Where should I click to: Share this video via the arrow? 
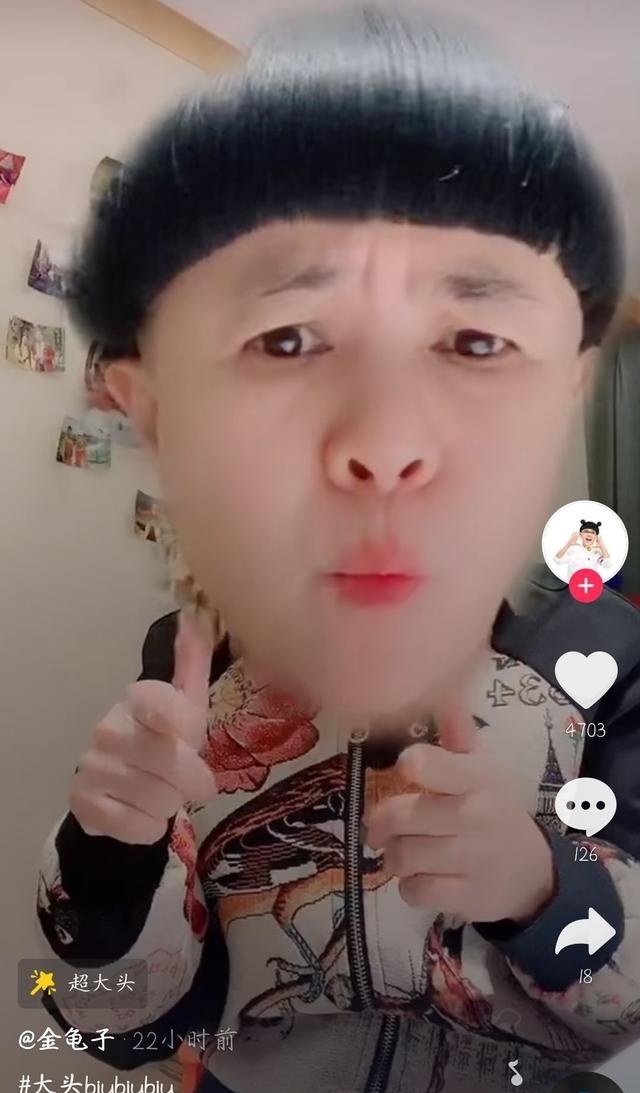(586, 932)
